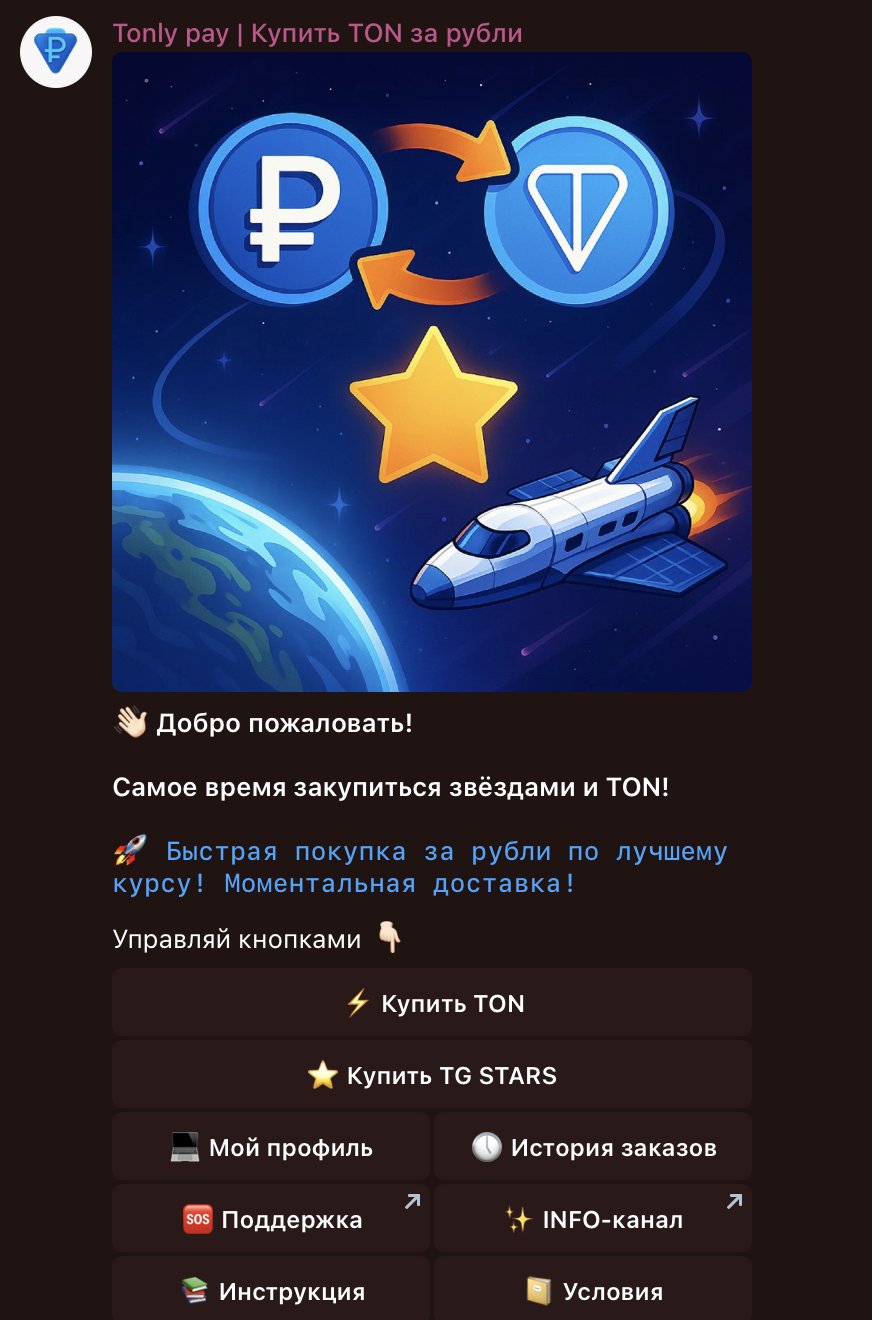Tap the Купить TON button
This screenshot has width=872, height=1320.
pos(432,1003)
